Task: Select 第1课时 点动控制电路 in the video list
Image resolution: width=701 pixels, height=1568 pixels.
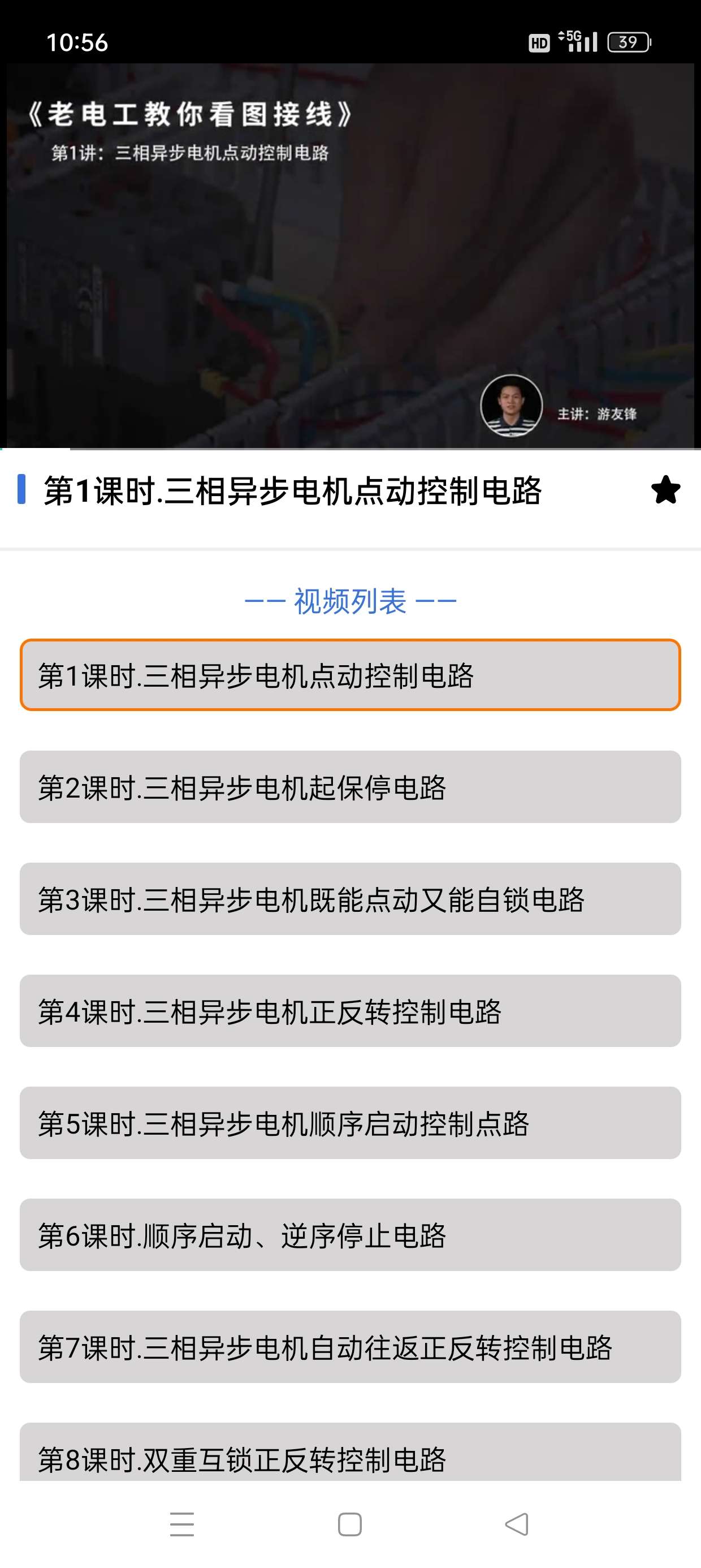Action: (350, 675)
